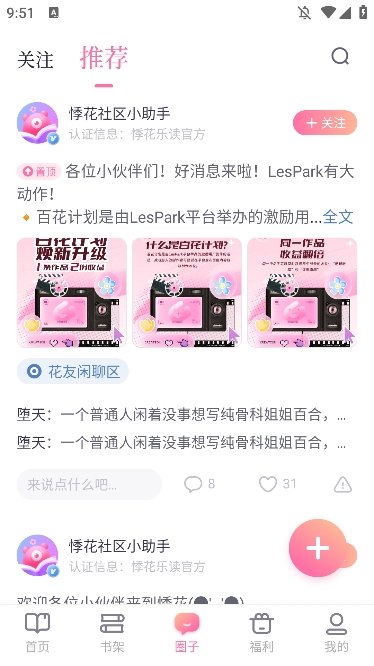Viewport: 374px width, 666px height.
Task: Open the 我的 profile tab
Action: click(x=336, y=632)
